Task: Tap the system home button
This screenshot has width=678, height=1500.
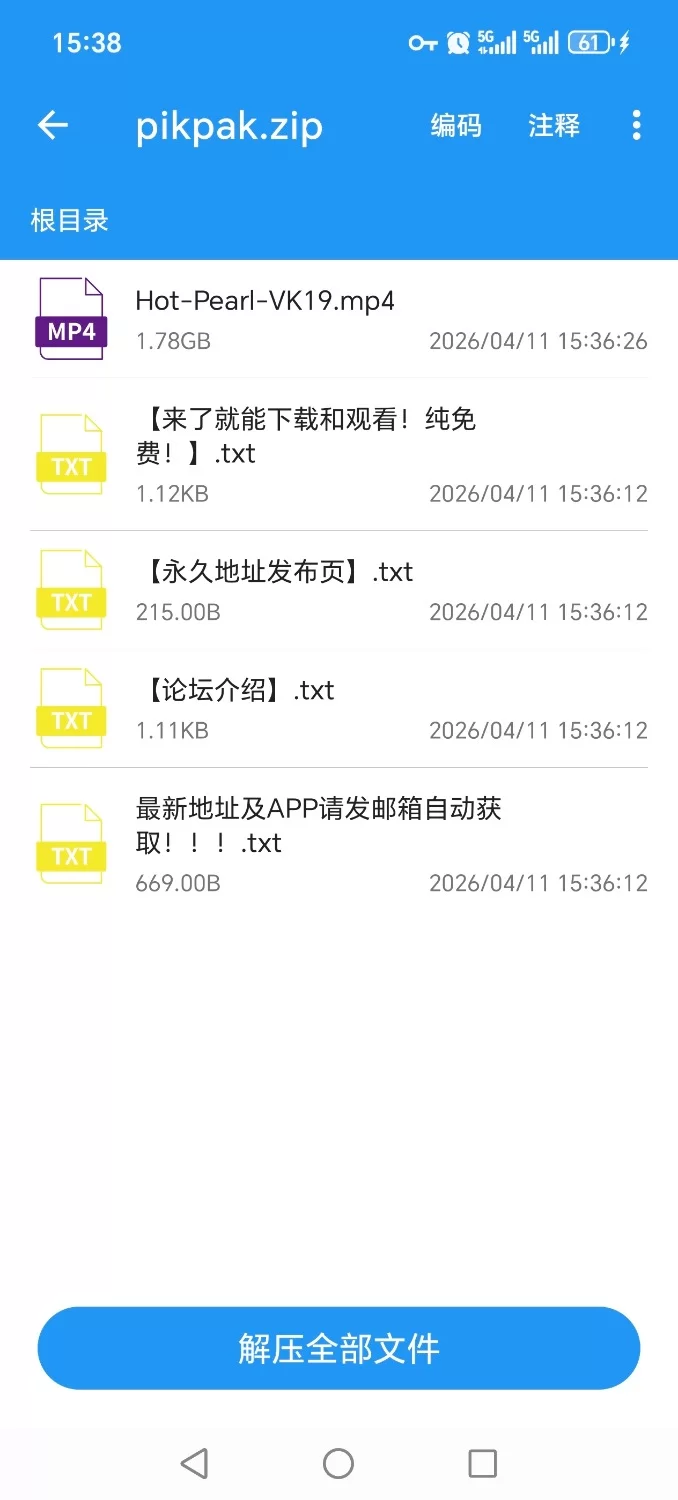Action: [x=338, y=1464]
